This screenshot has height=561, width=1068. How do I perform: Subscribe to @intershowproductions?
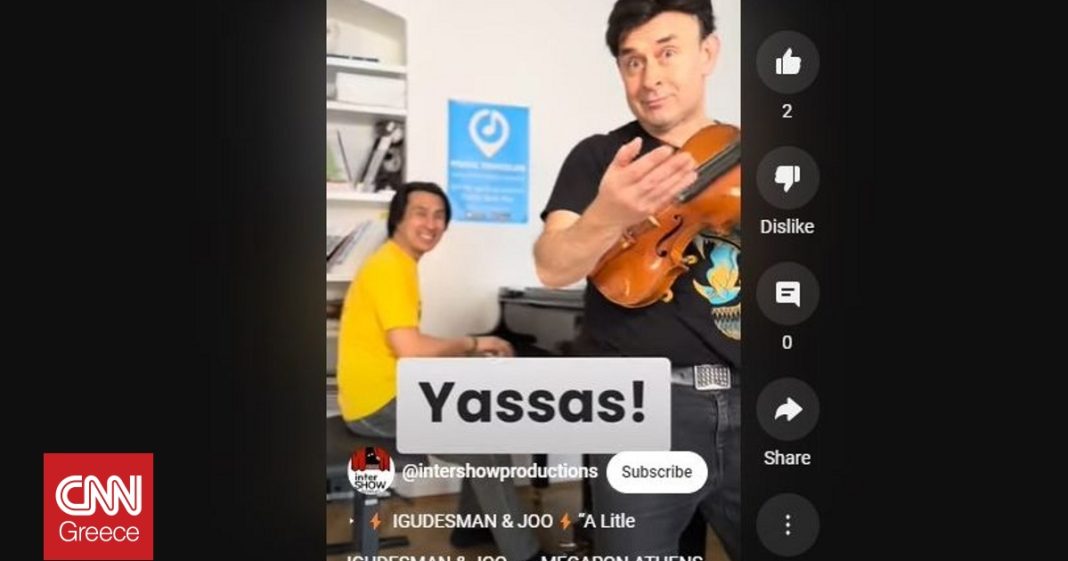656,472
